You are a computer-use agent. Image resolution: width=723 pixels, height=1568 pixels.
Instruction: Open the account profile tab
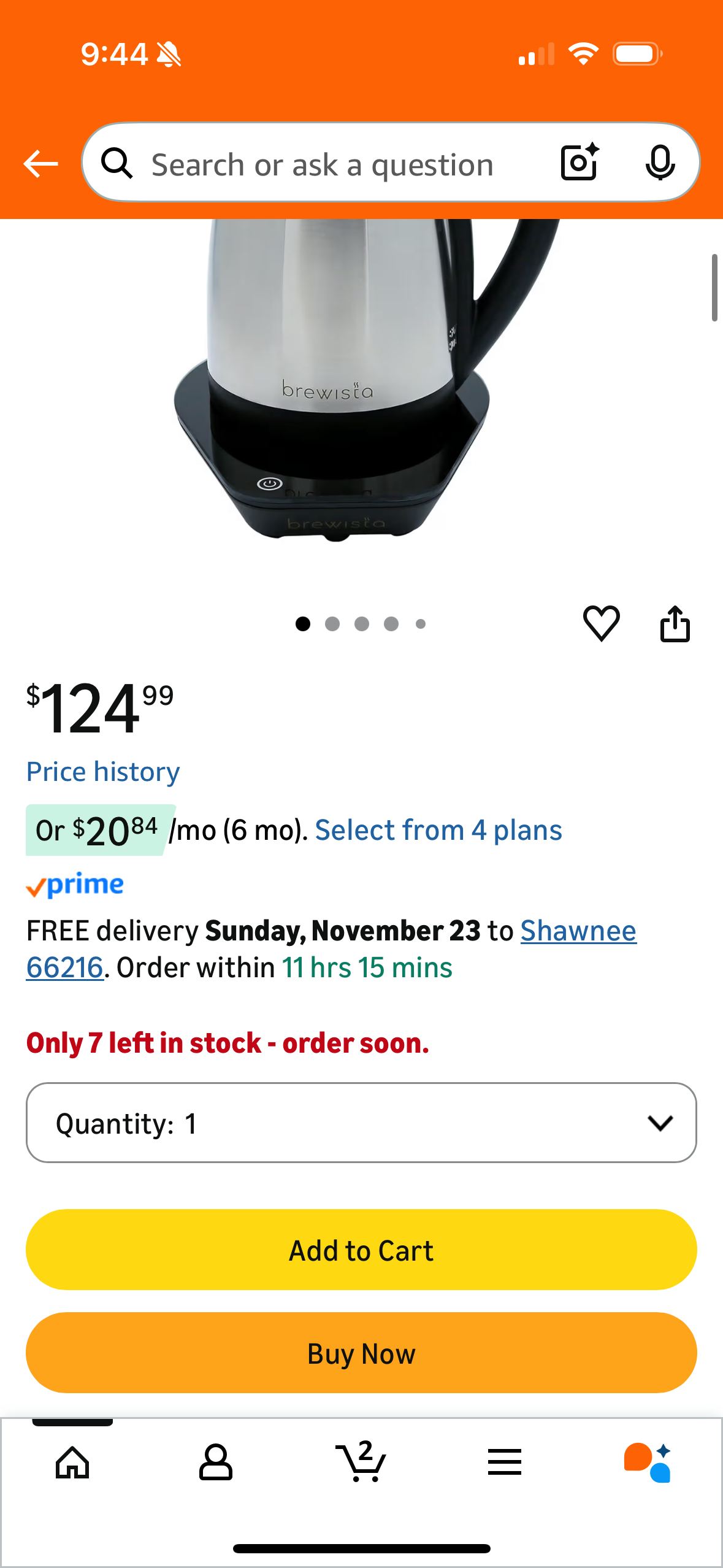(216, 1462)
